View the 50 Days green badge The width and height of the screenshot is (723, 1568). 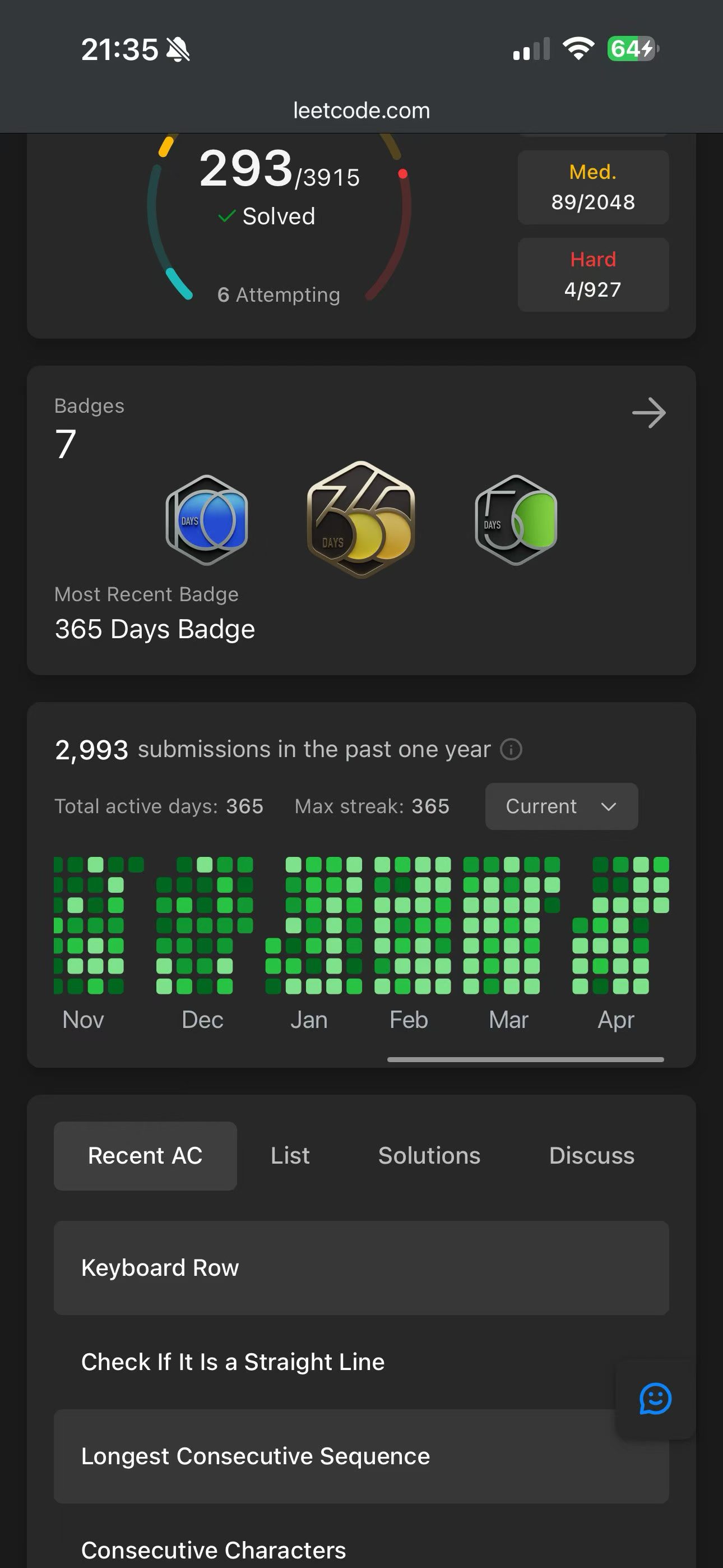(516, 520)
